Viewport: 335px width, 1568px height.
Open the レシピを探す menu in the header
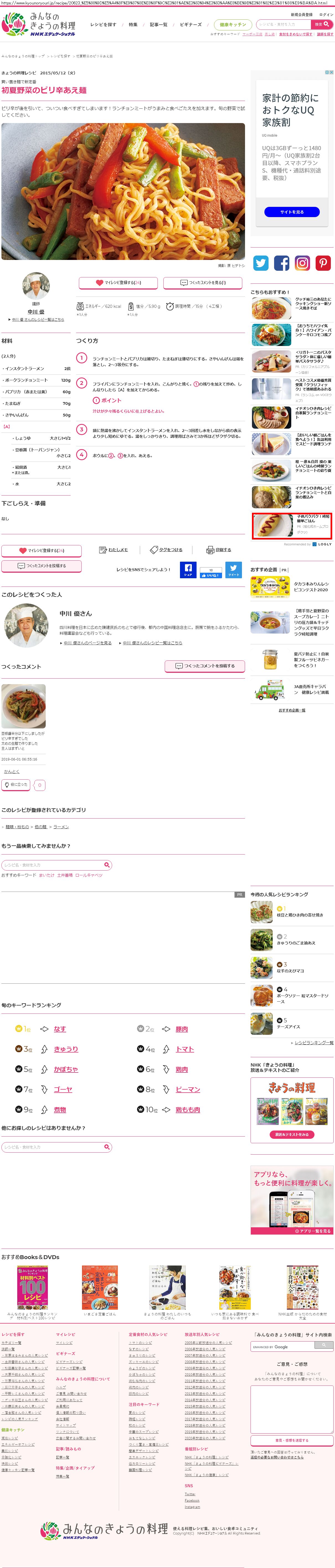click(x=103, y=24)
